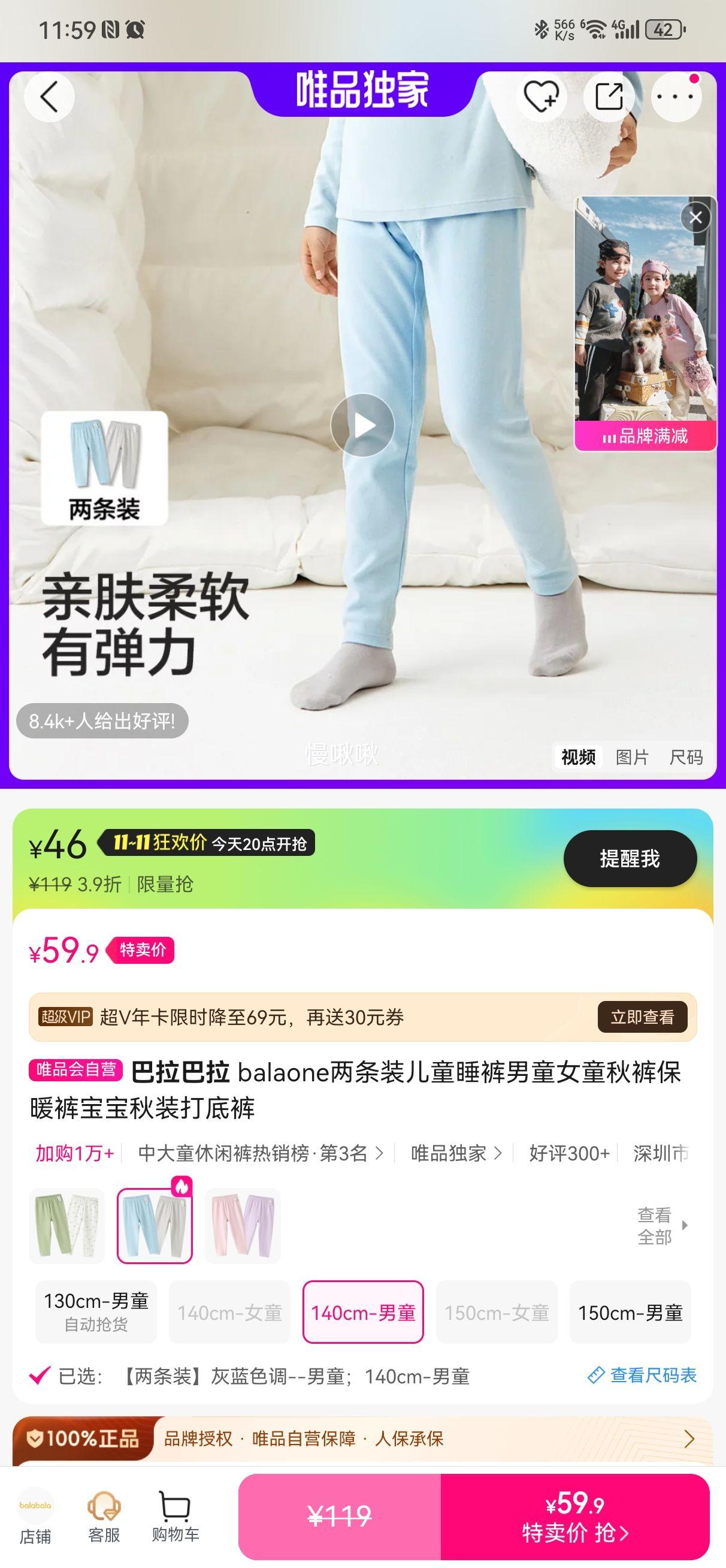Select the green pants color option
This screenshot has height=1568, width=726.
(x=67, y=1225)
